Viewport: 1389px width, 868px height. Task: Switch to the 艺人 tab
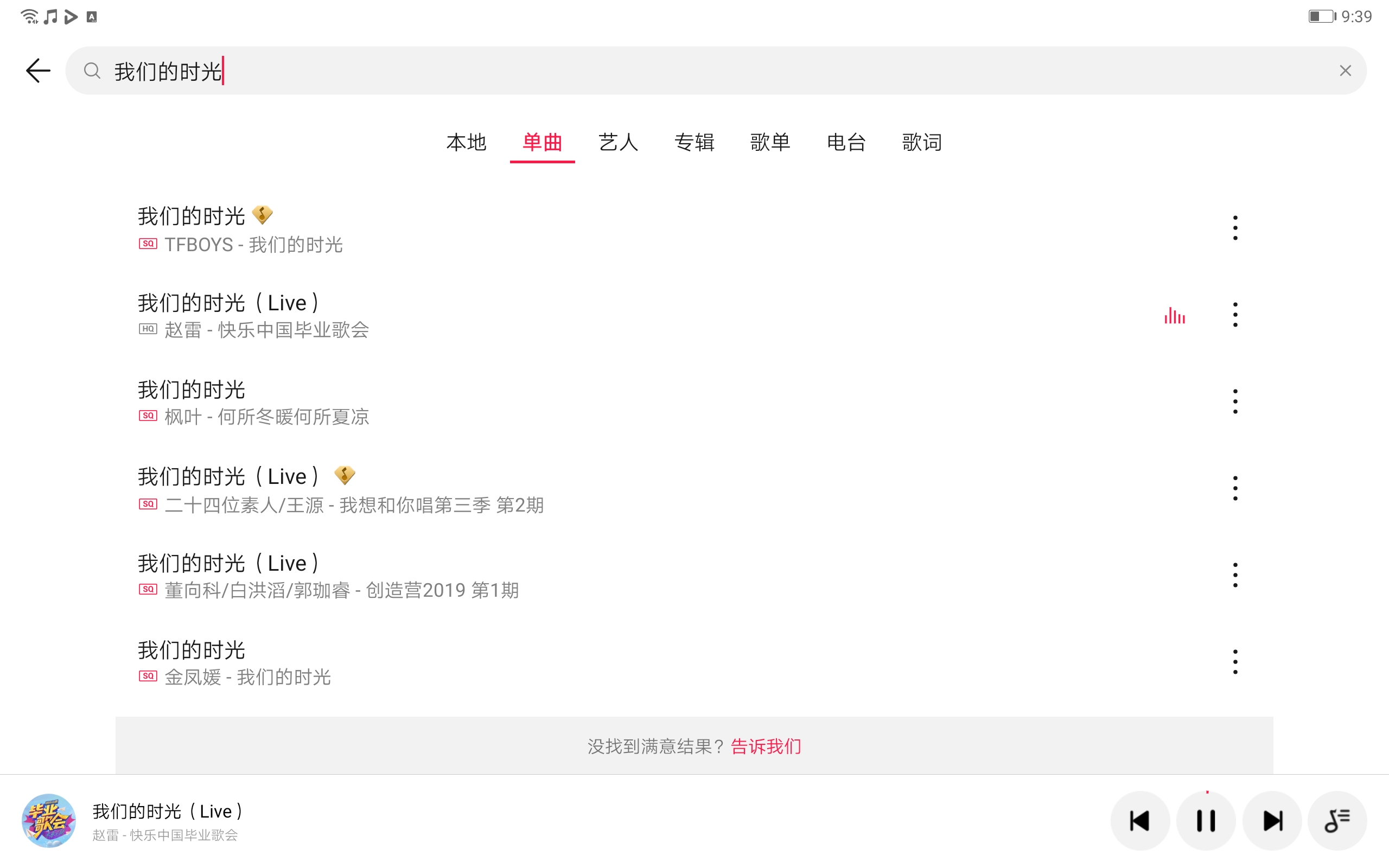(618, 142)
